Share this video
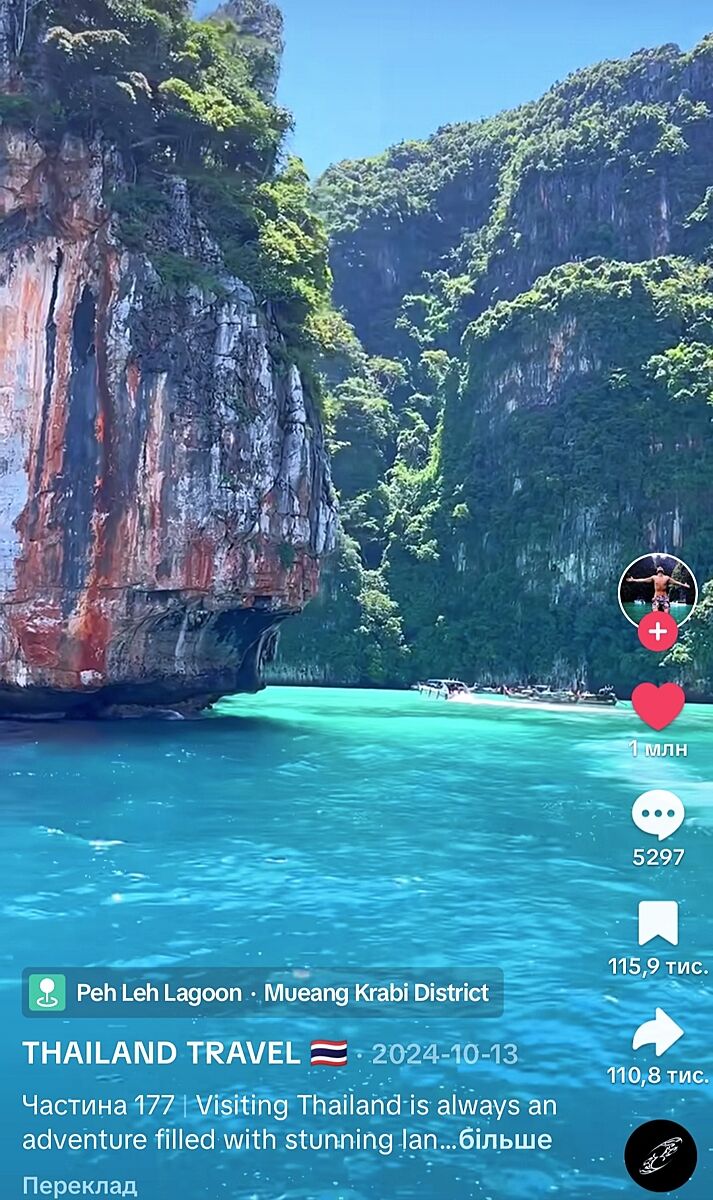 [658, 1033]
